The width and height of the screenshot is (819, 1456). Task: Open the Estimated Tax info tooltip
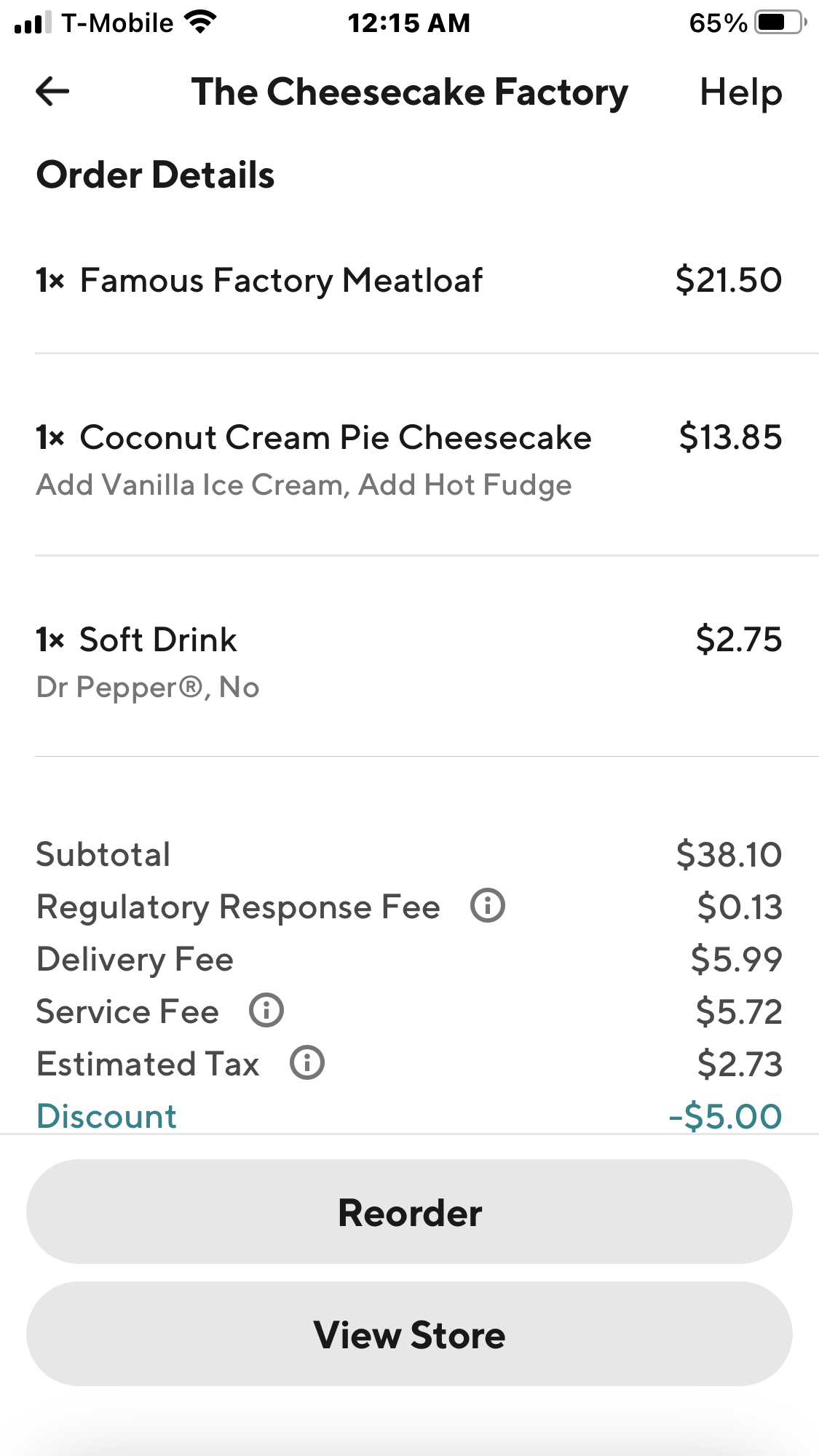coord(306,1063)
